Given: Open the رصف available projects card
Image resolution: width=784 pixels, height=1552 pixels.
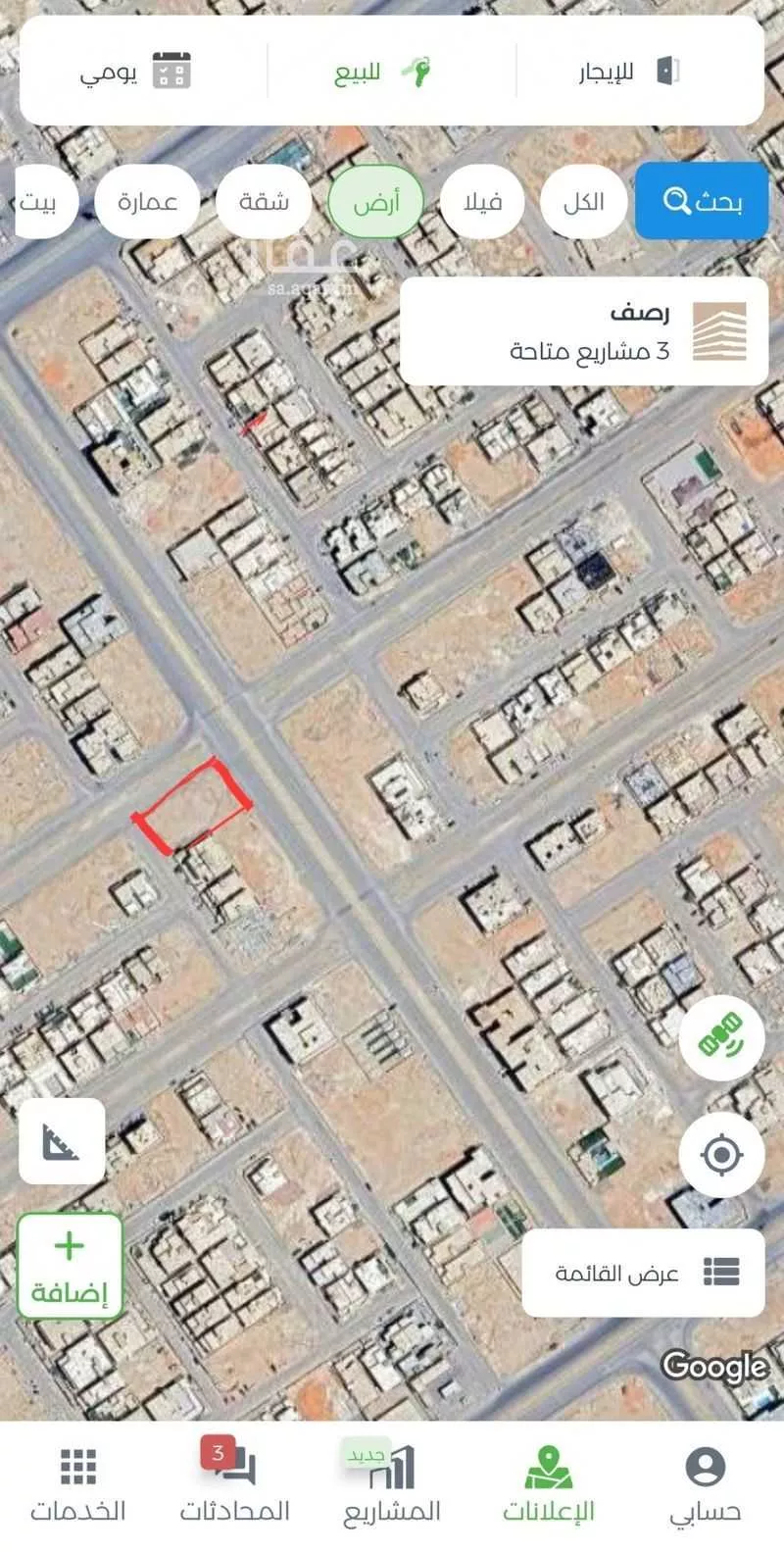Looking at the screenshot, I should click(x=584, y=331).
